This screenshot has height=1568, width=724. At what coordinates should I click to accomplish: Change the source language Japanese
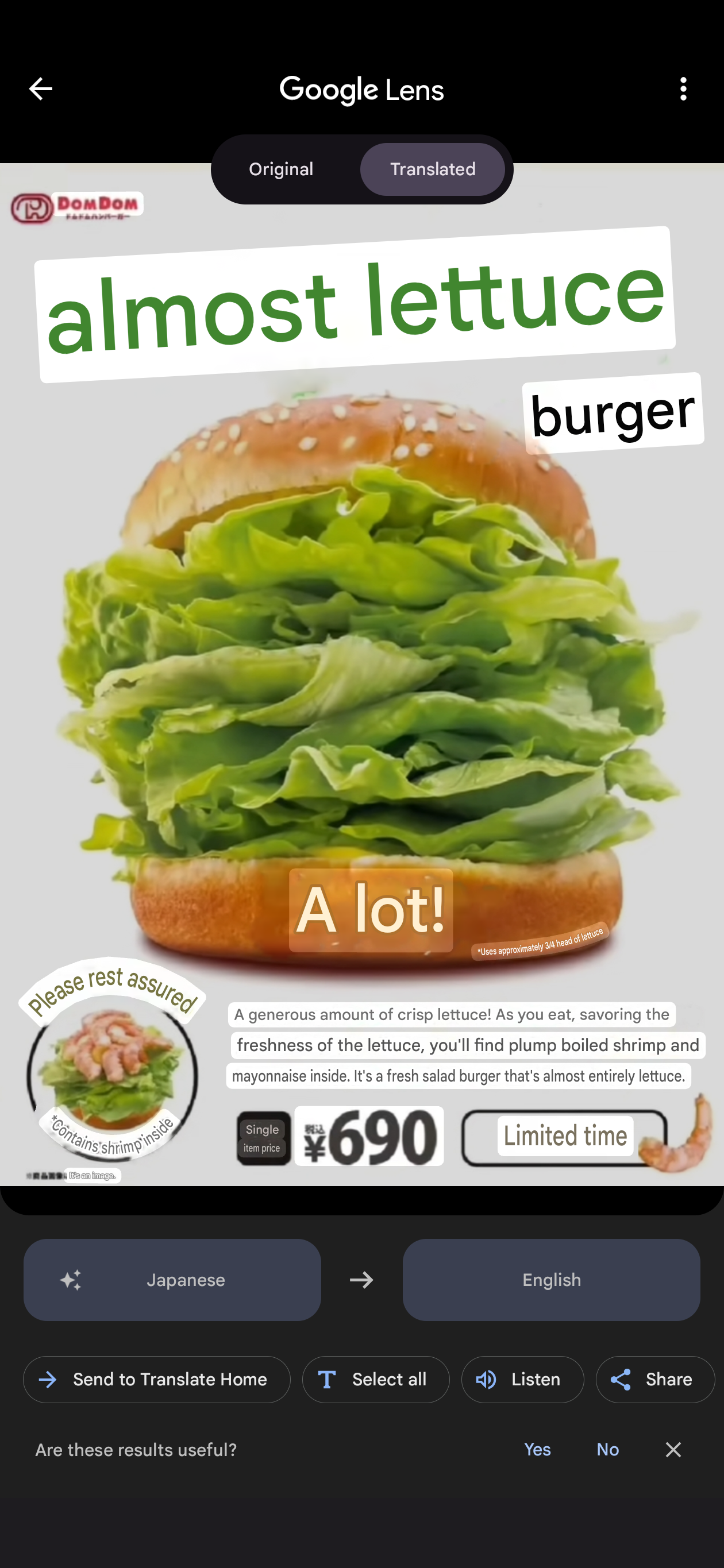(172, 1280)
